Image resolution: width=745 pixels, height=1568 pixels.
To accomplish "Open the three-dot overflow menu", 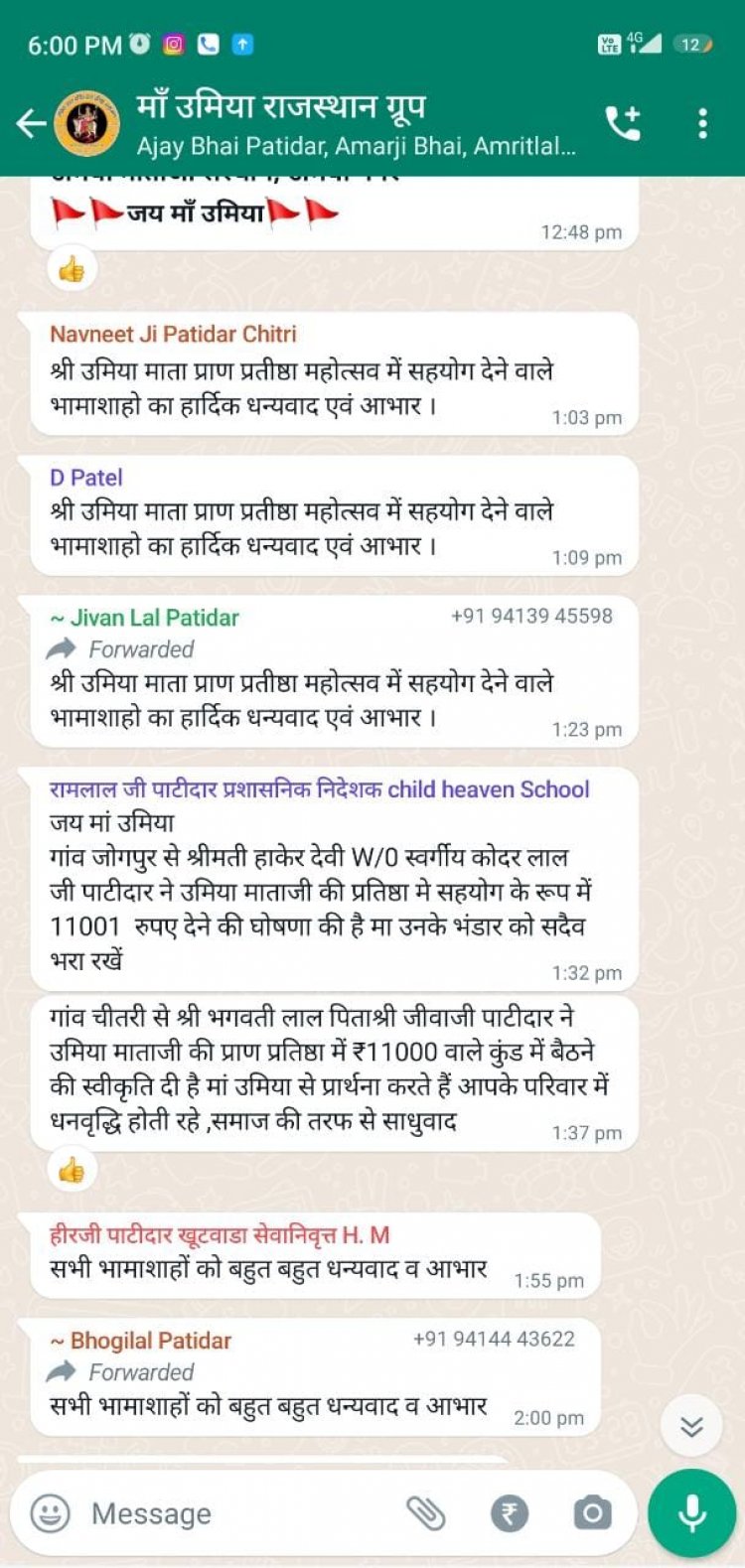I will [702, 123].
